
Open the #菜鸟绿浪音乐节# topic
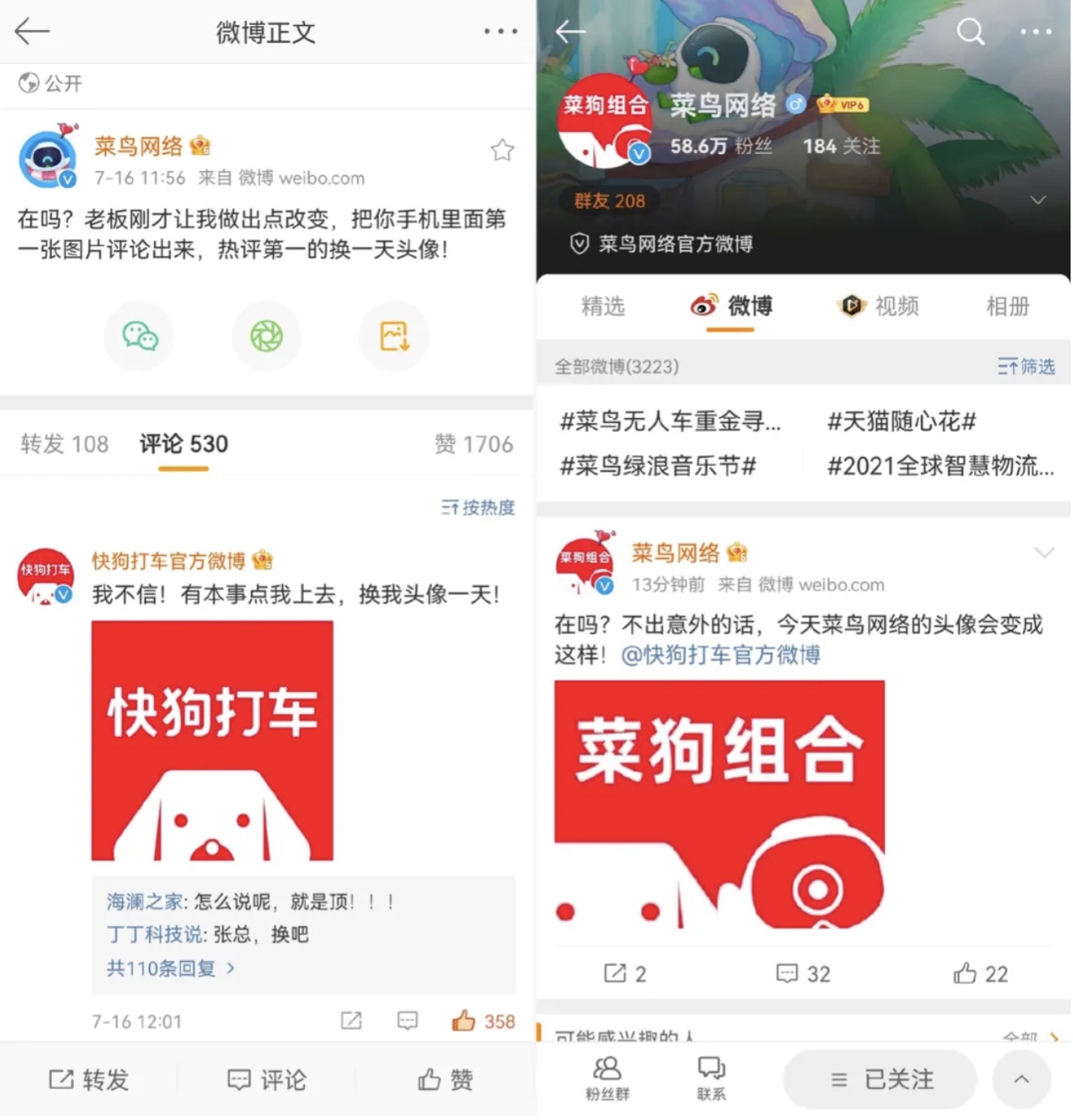[x=658, y=465]
